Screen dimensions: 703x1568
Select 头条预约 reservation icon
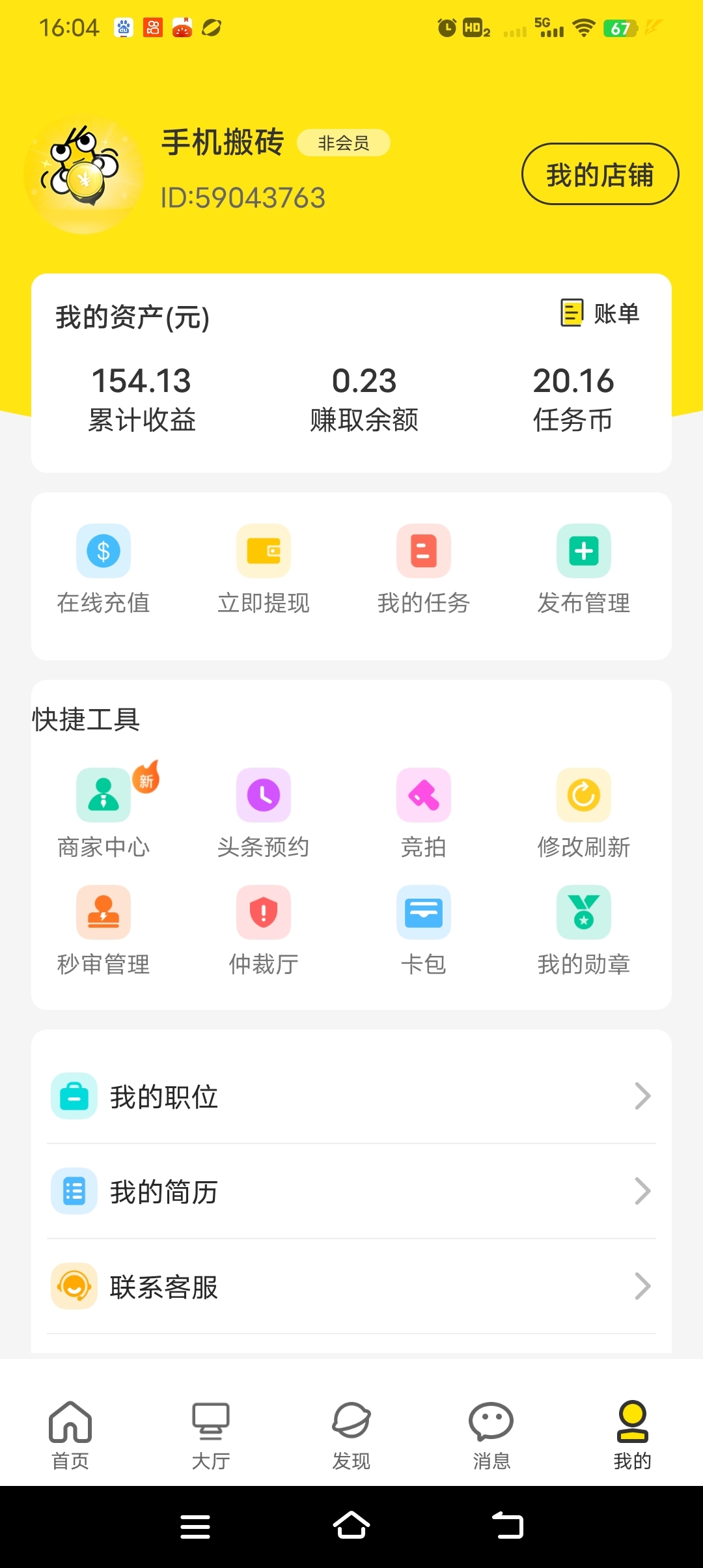point(263,811)
